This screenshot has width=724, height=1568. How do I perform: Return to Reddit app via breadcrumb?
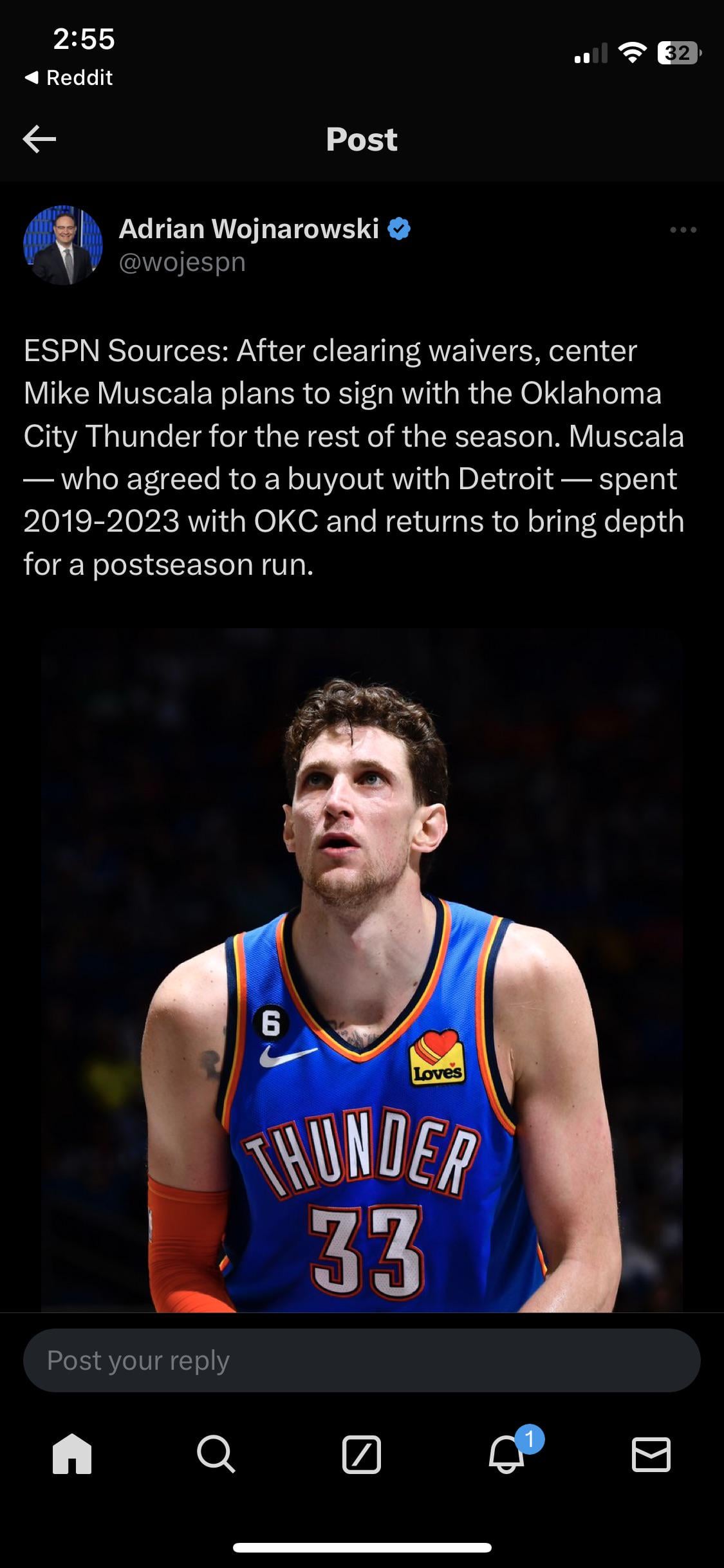[x=69, y=78]
